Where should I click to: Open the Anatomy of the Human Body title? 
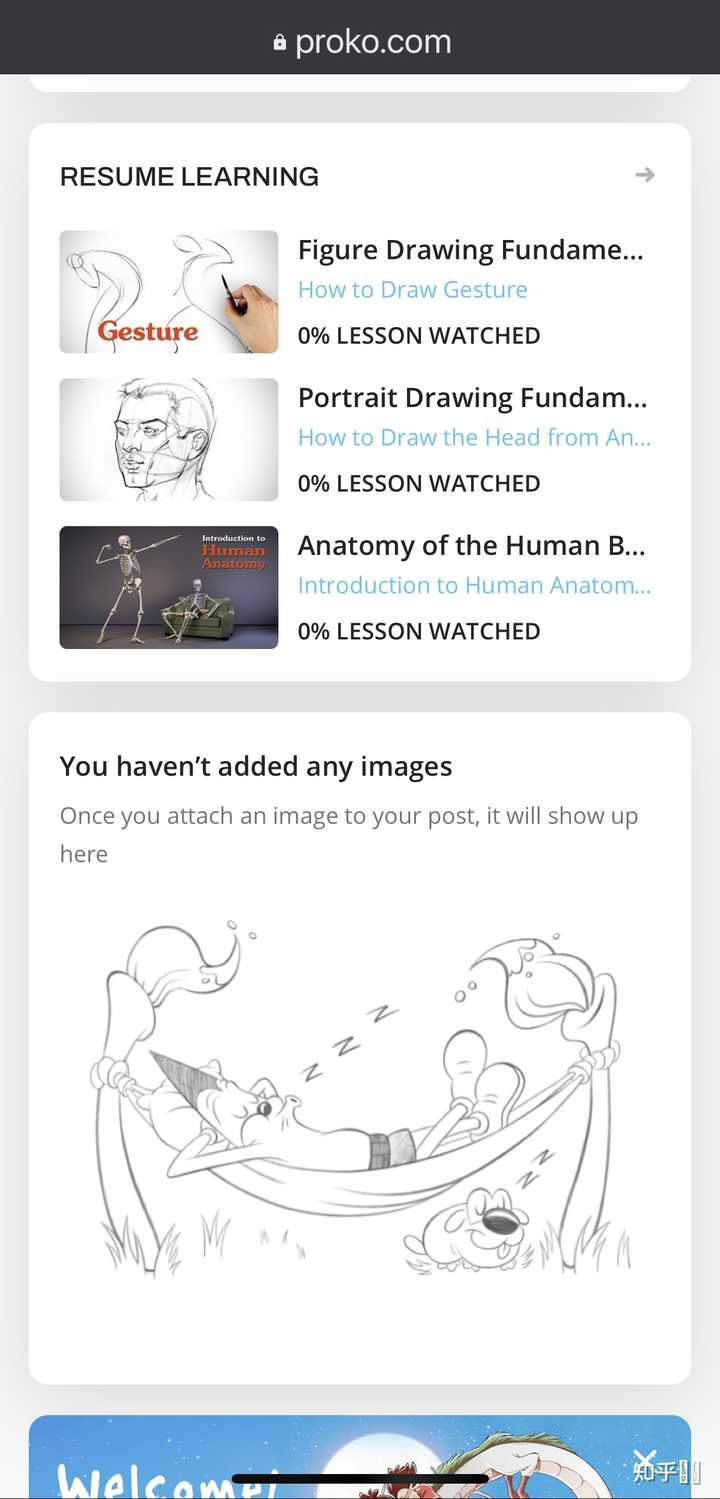[x=472, y=546]
